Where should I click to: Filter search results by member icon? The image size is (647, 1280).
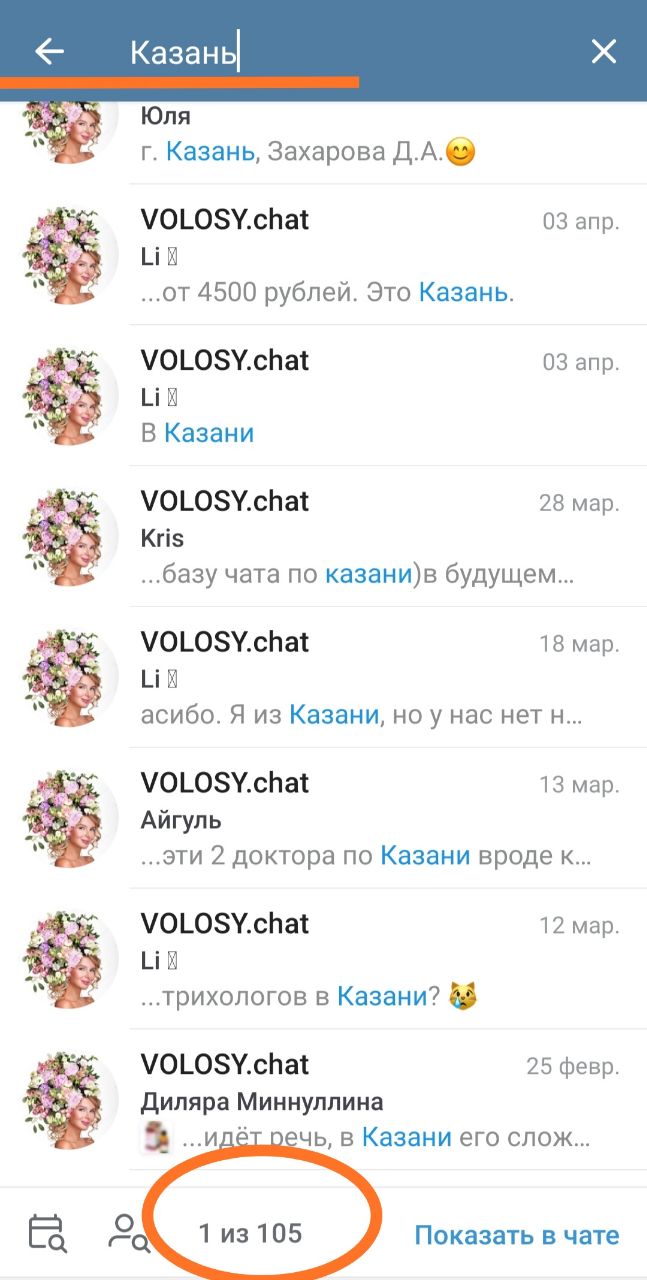[128, 1233]
